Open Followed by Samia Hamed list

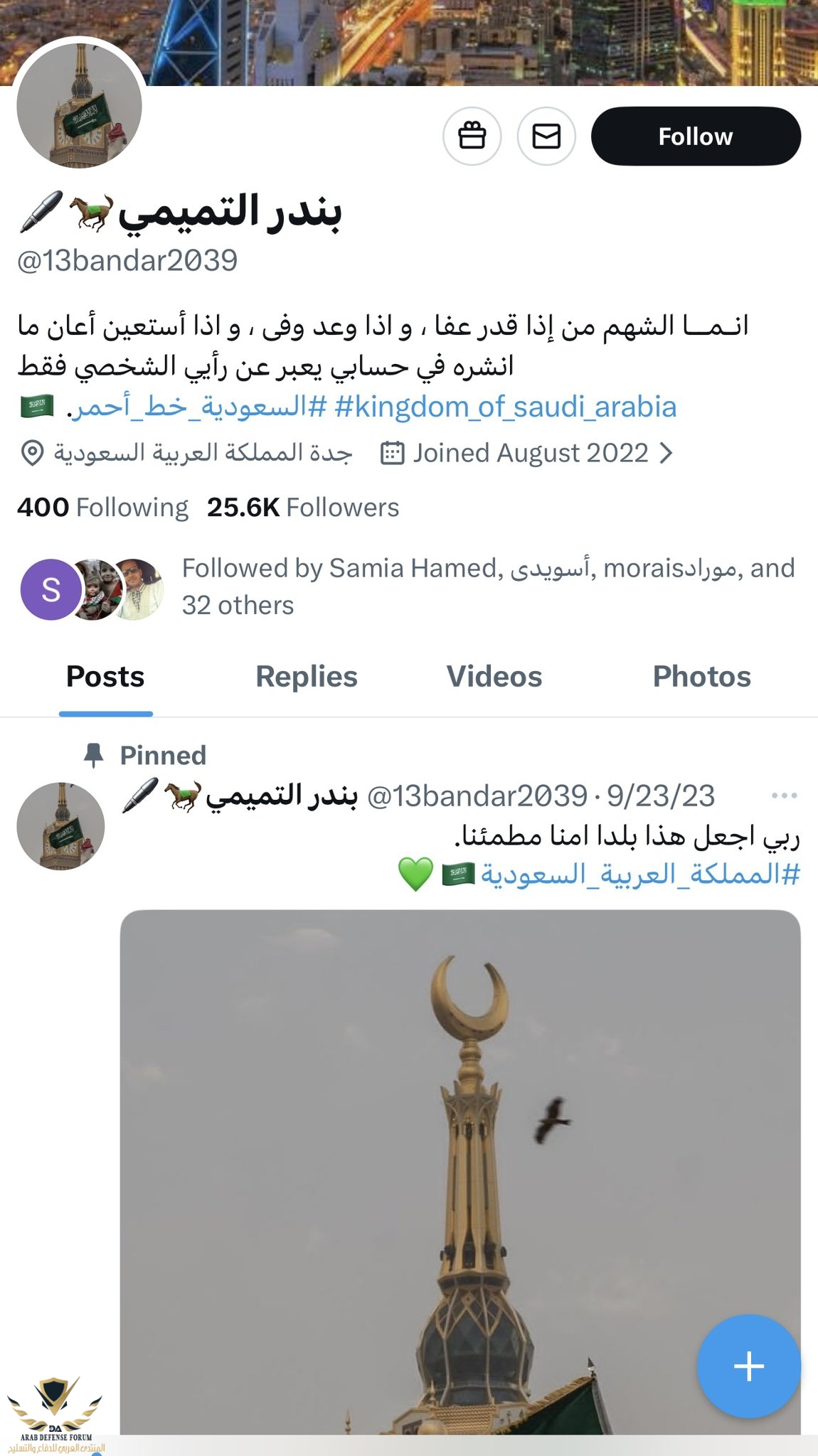[488, 586]
